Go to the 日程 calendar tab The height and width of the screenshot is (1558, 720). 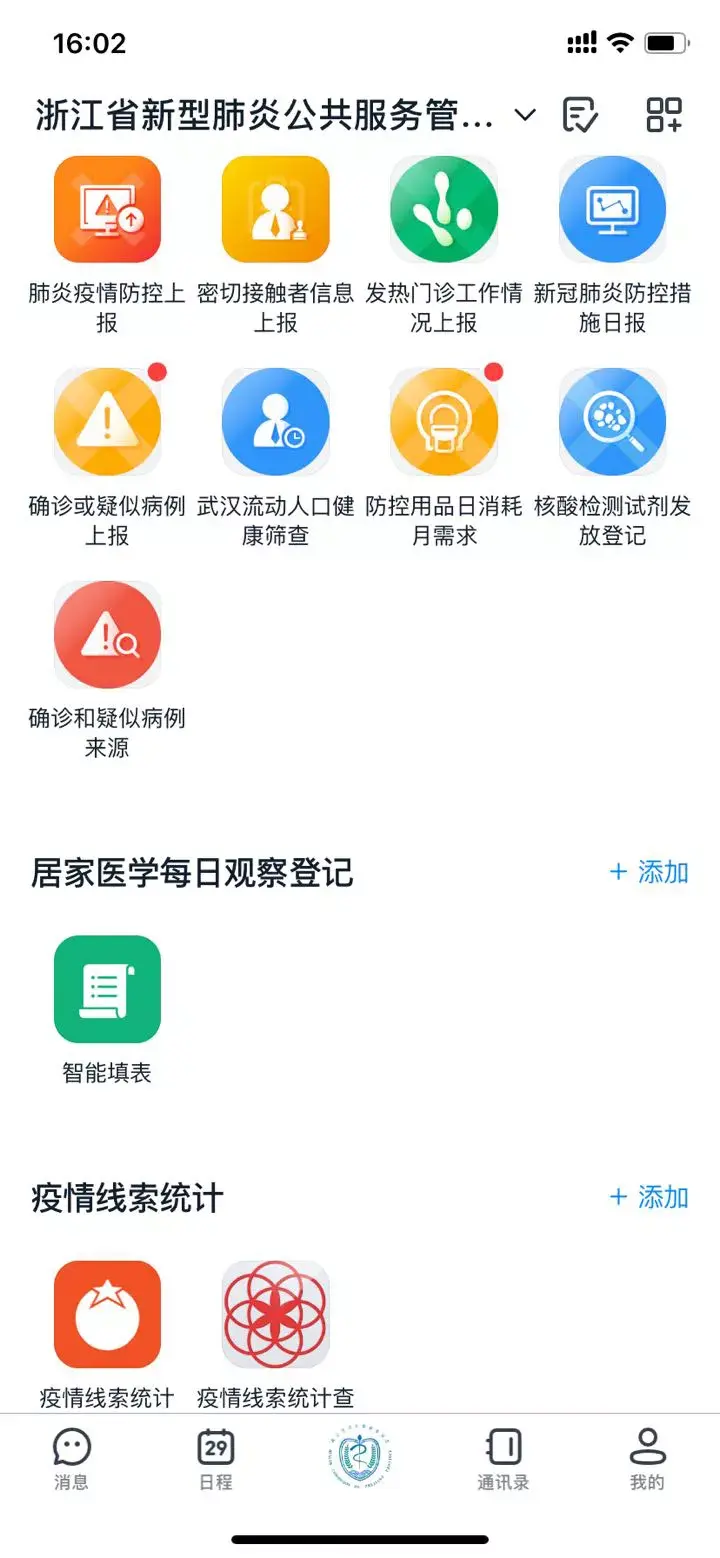coord(216,1460)
